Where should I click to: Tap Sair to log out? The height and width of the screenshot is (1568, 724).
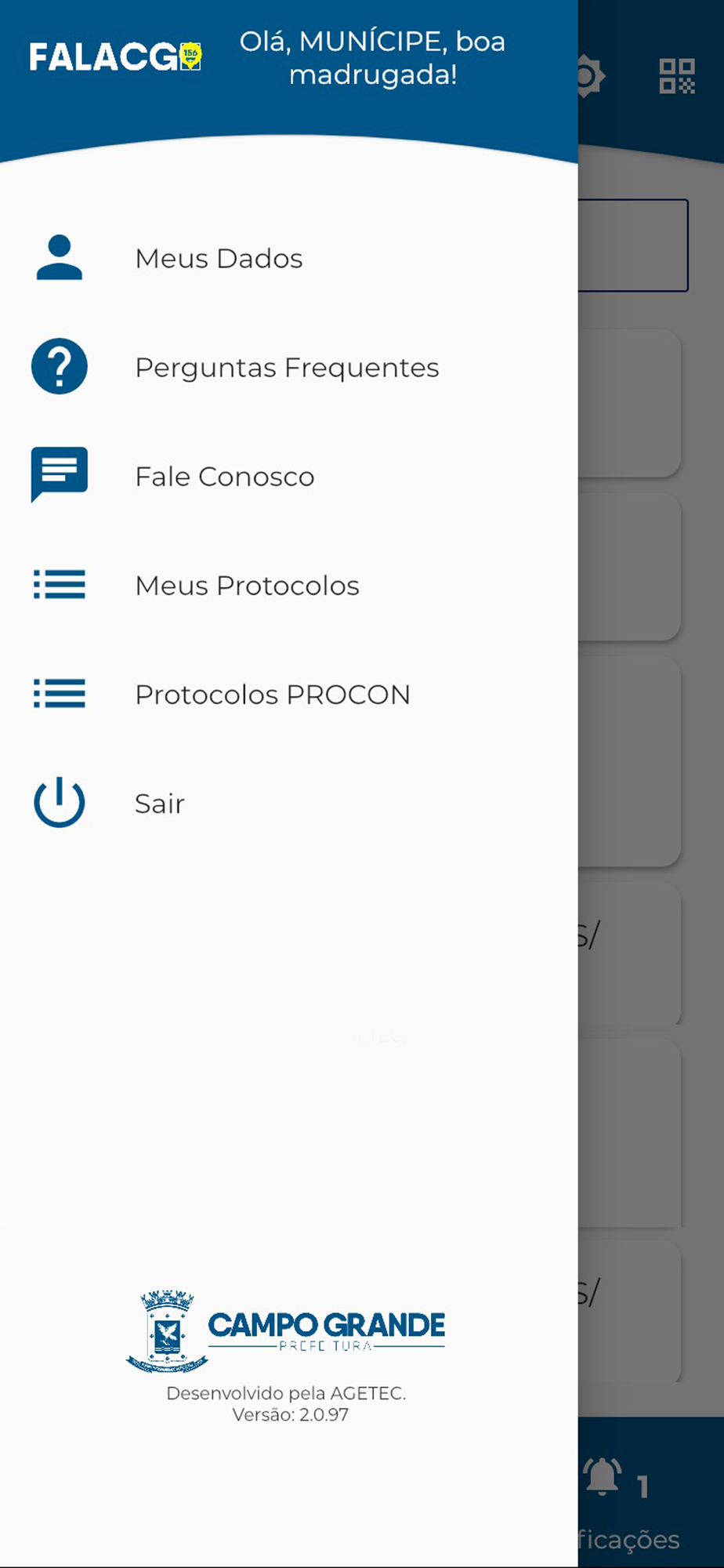point(288,803)
